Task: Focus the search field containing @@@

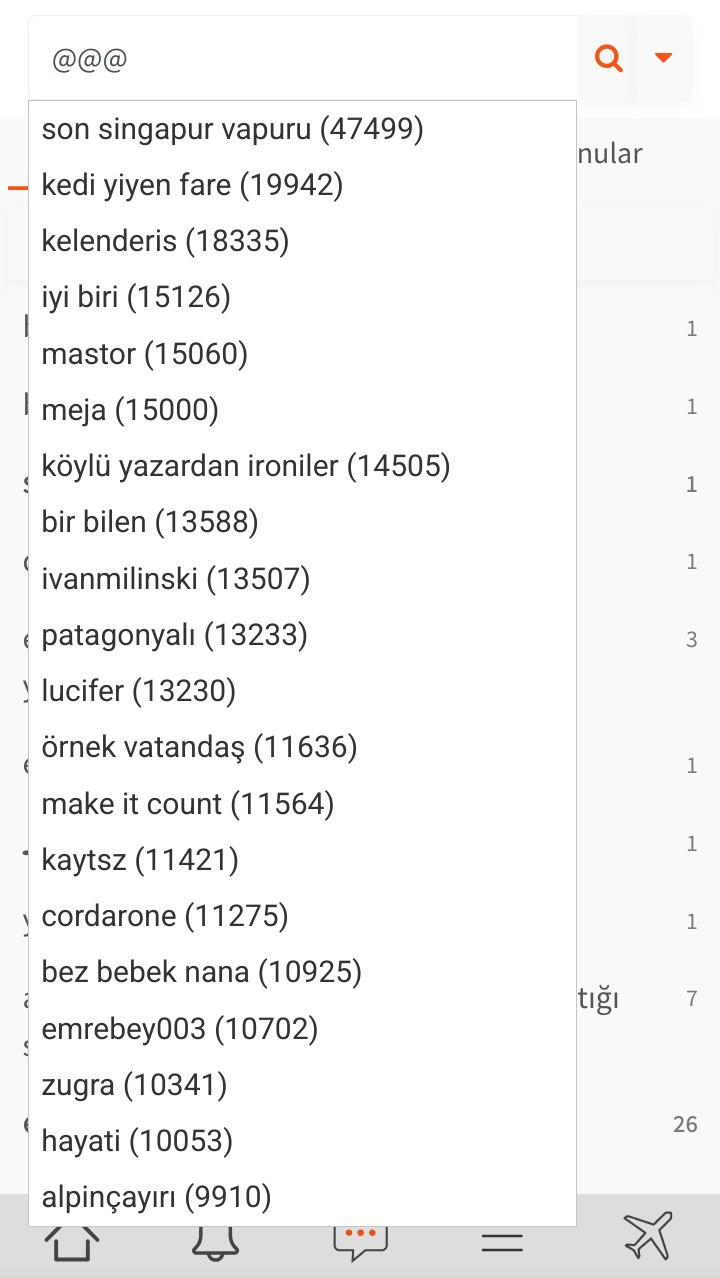Action: point(303,59)
